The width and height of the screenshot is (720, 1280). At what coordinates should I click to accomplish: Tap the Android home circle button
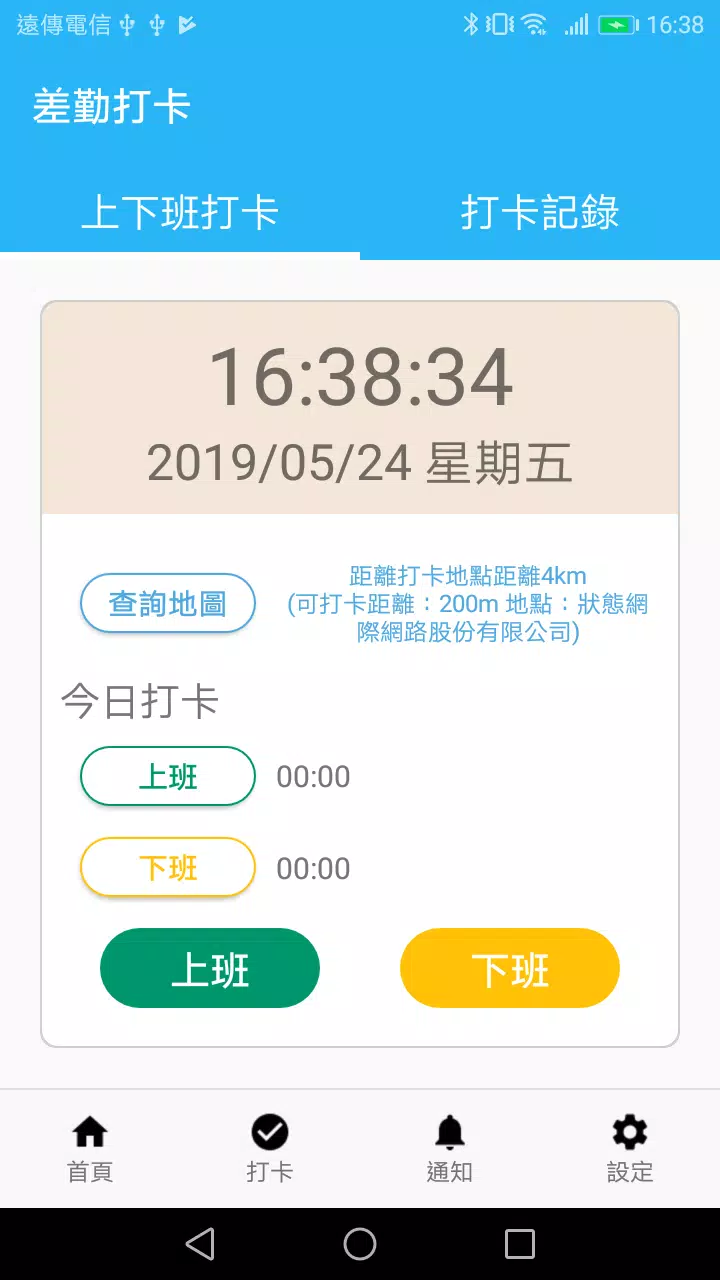(x=360, y=1243)
